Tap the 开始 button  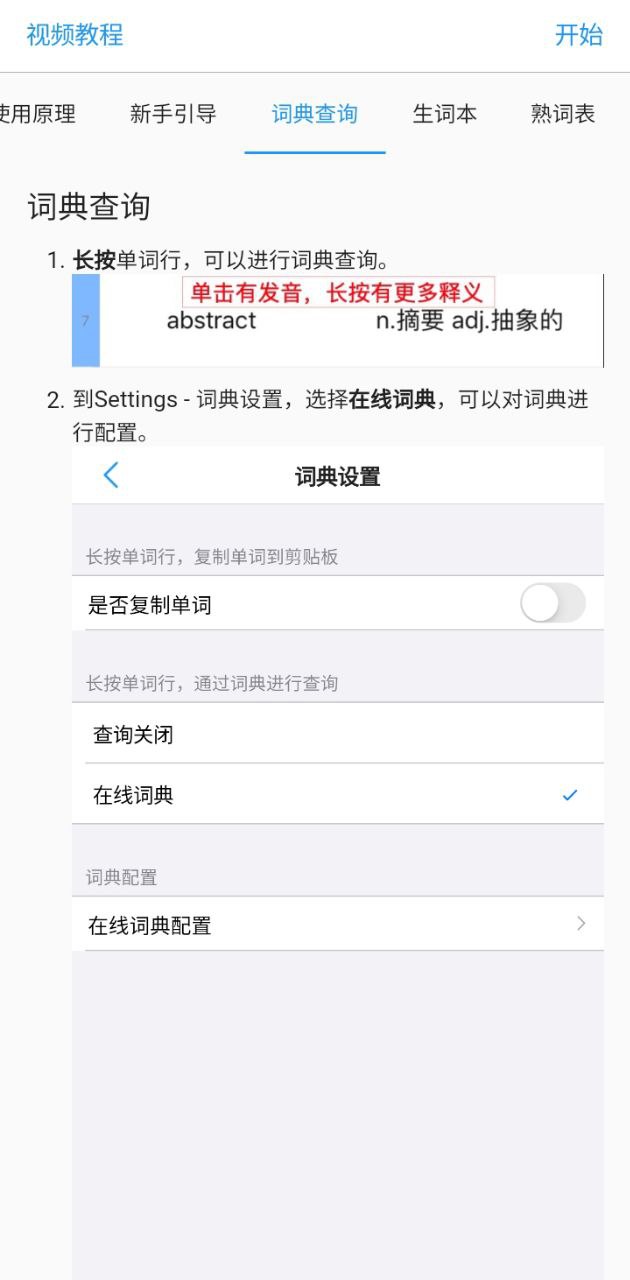point(578,35)
